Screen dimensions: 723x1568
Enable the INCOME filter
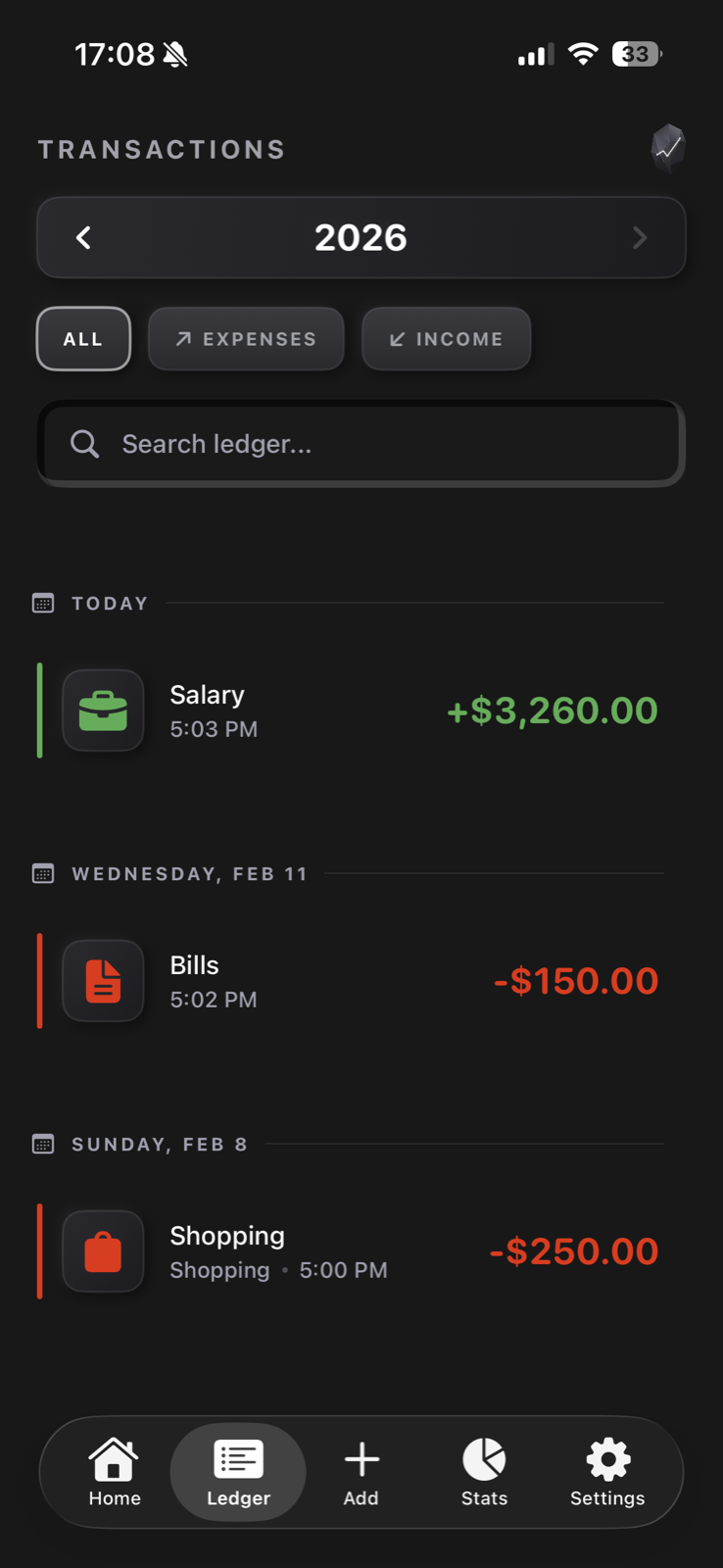pos(446,339)
